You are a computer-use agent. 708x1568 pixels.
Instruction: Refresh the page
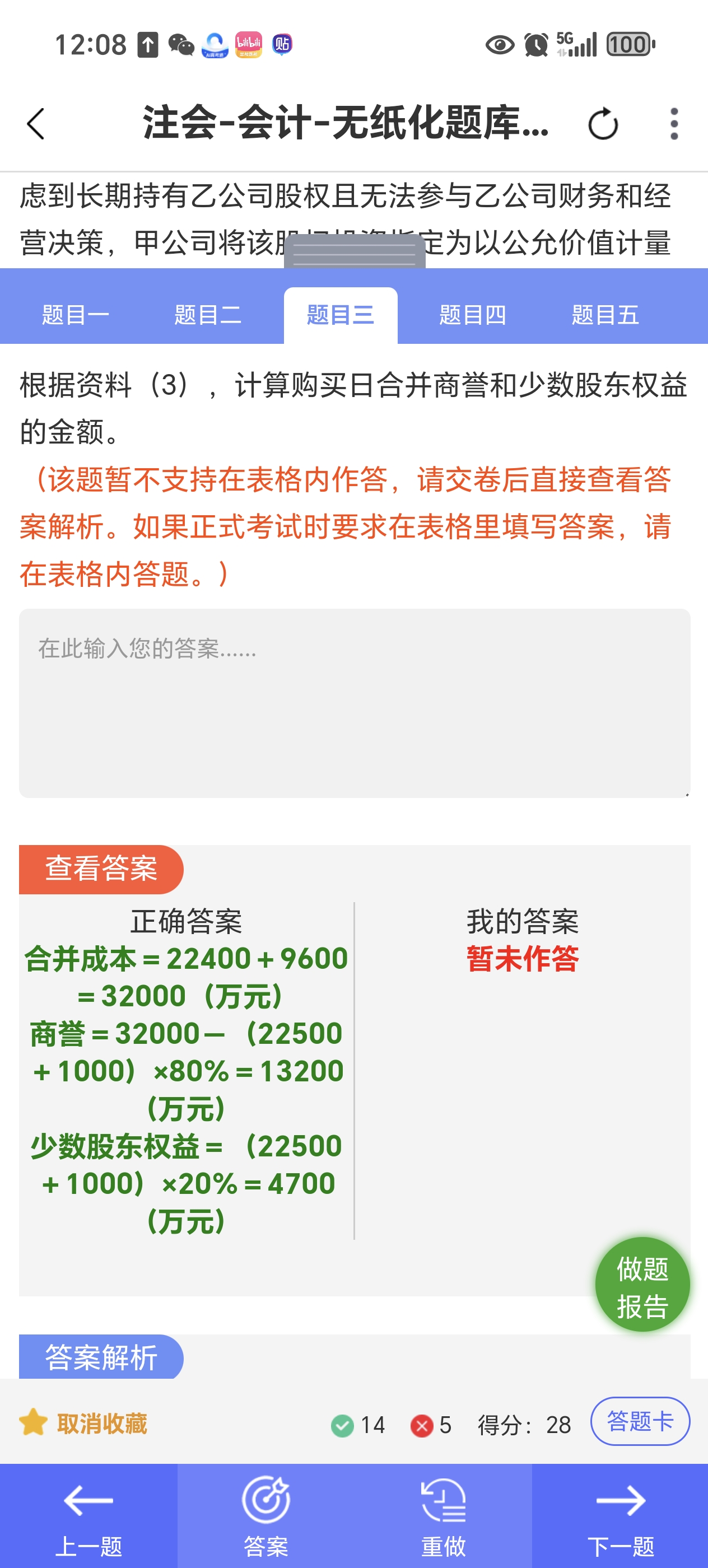pyautogui.click(x=603, y=124)
